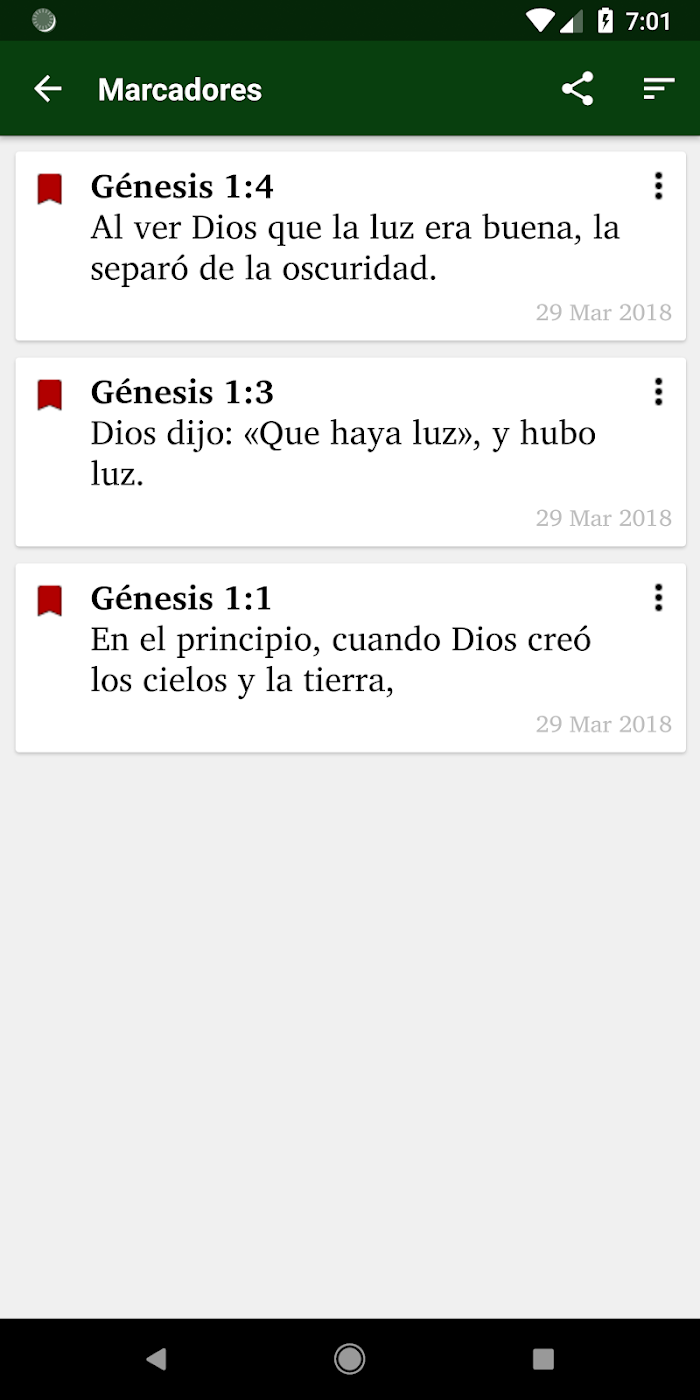
Task: Tap the system home button
Action: (x=350, y=1358)
